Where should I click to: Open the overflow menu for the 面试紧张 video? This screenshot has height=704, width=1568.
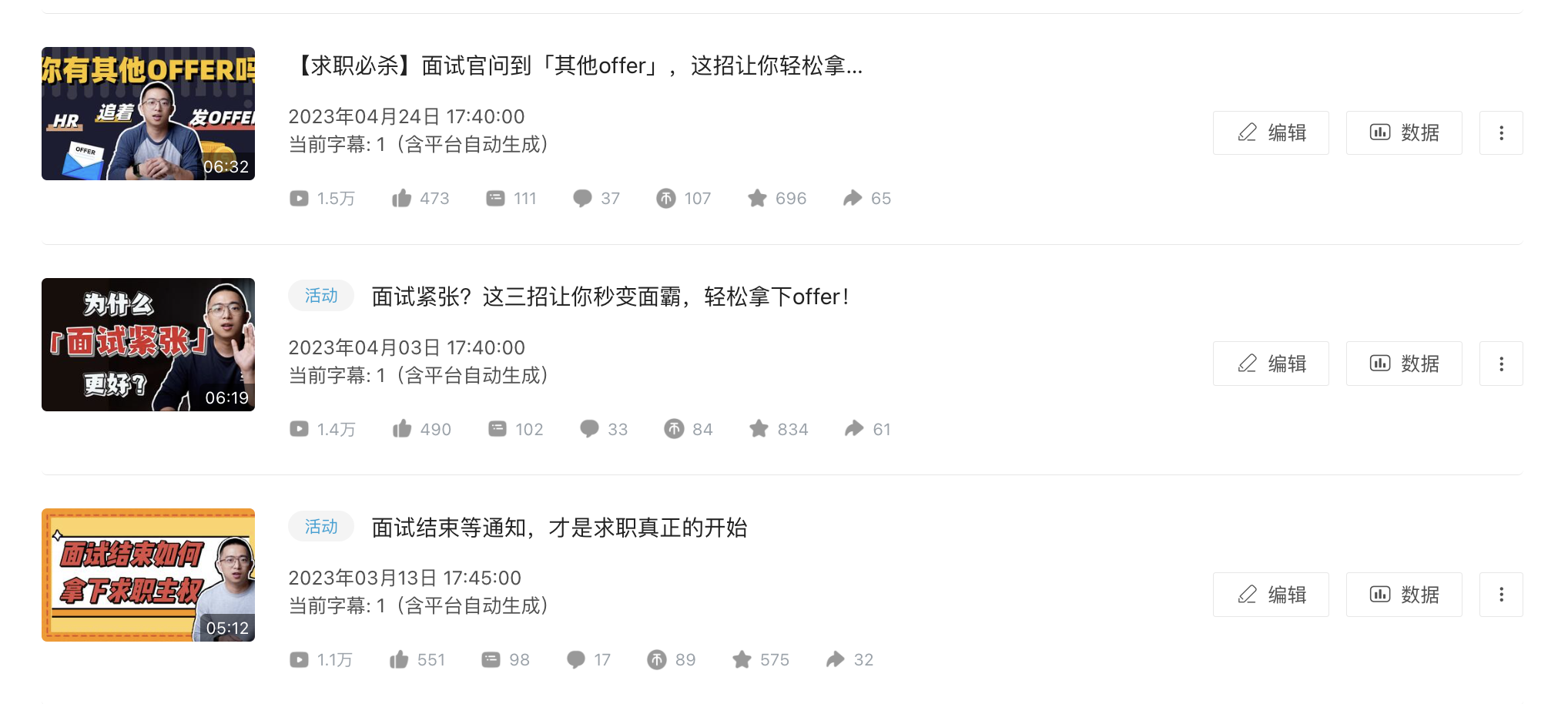(x=1500, y=364)
